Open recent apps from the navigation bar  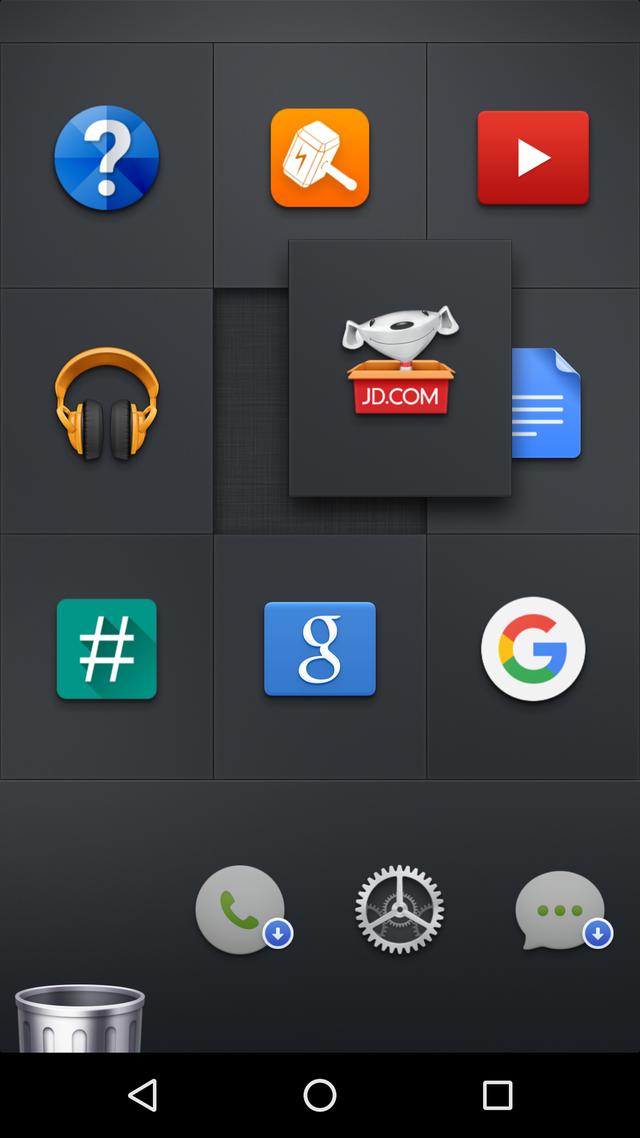pyautogui.click(x=497, y=1095)
